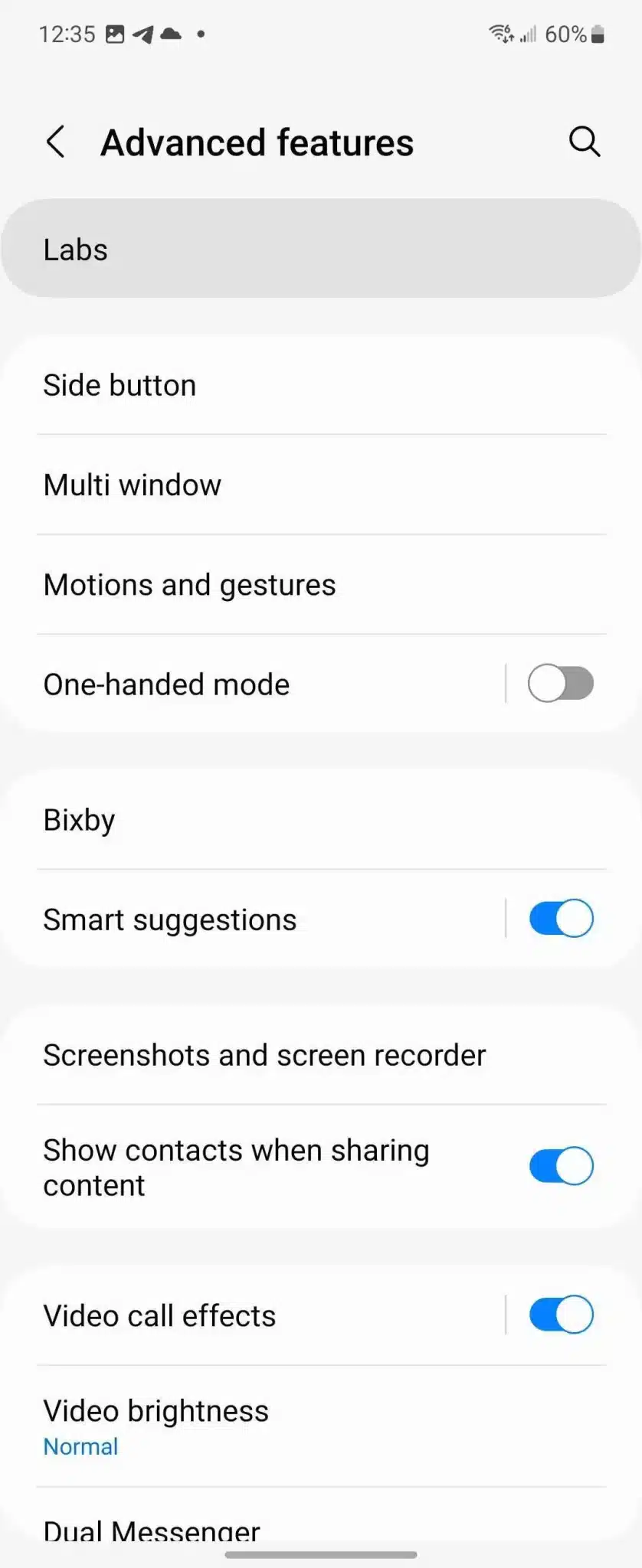The height and width of the screenshot is (1568, 642).
Task: Go back from Advanced features
Action: point(55,142)
